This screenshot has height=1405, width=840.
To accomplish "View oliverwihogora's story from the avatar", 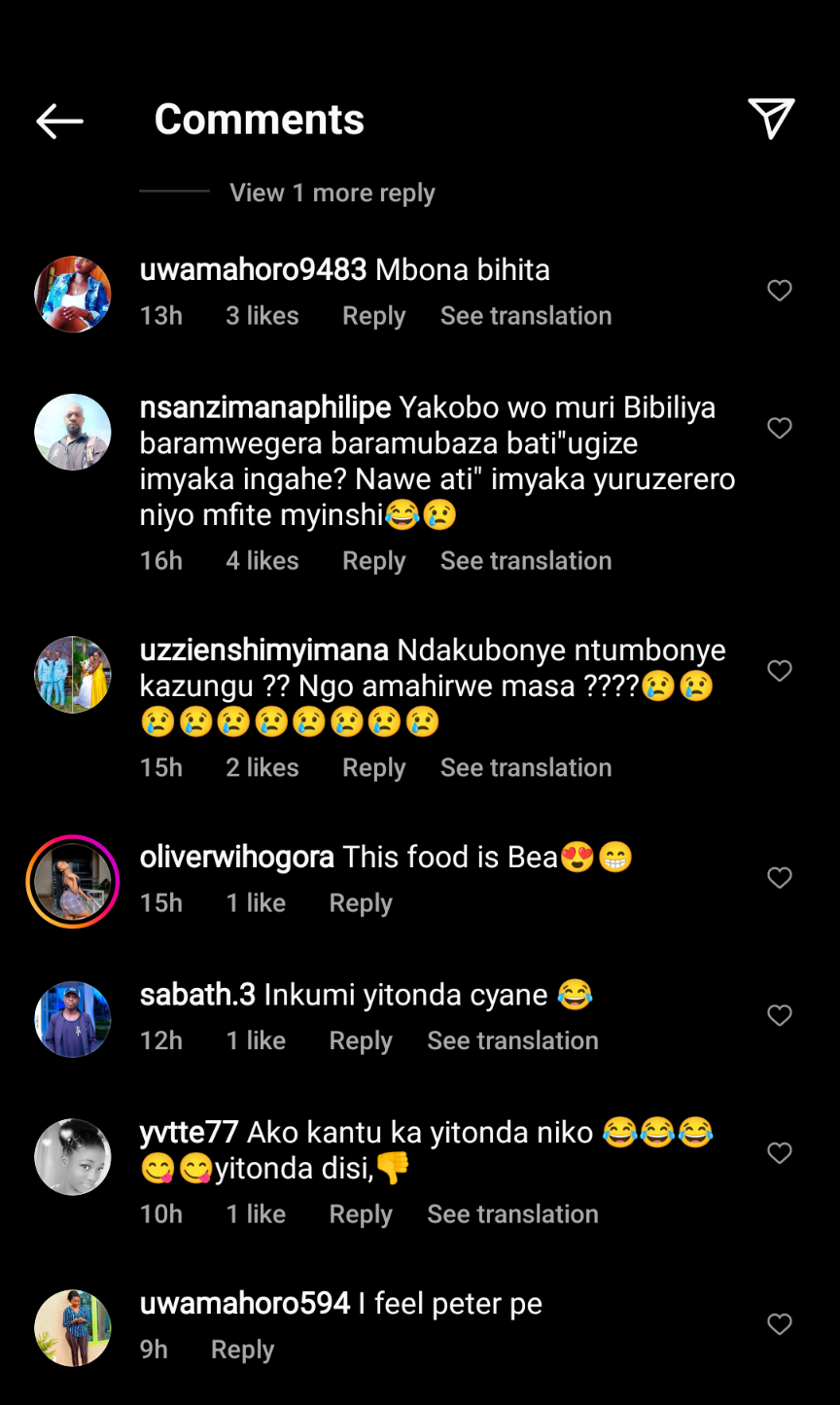I will [73, 881].
